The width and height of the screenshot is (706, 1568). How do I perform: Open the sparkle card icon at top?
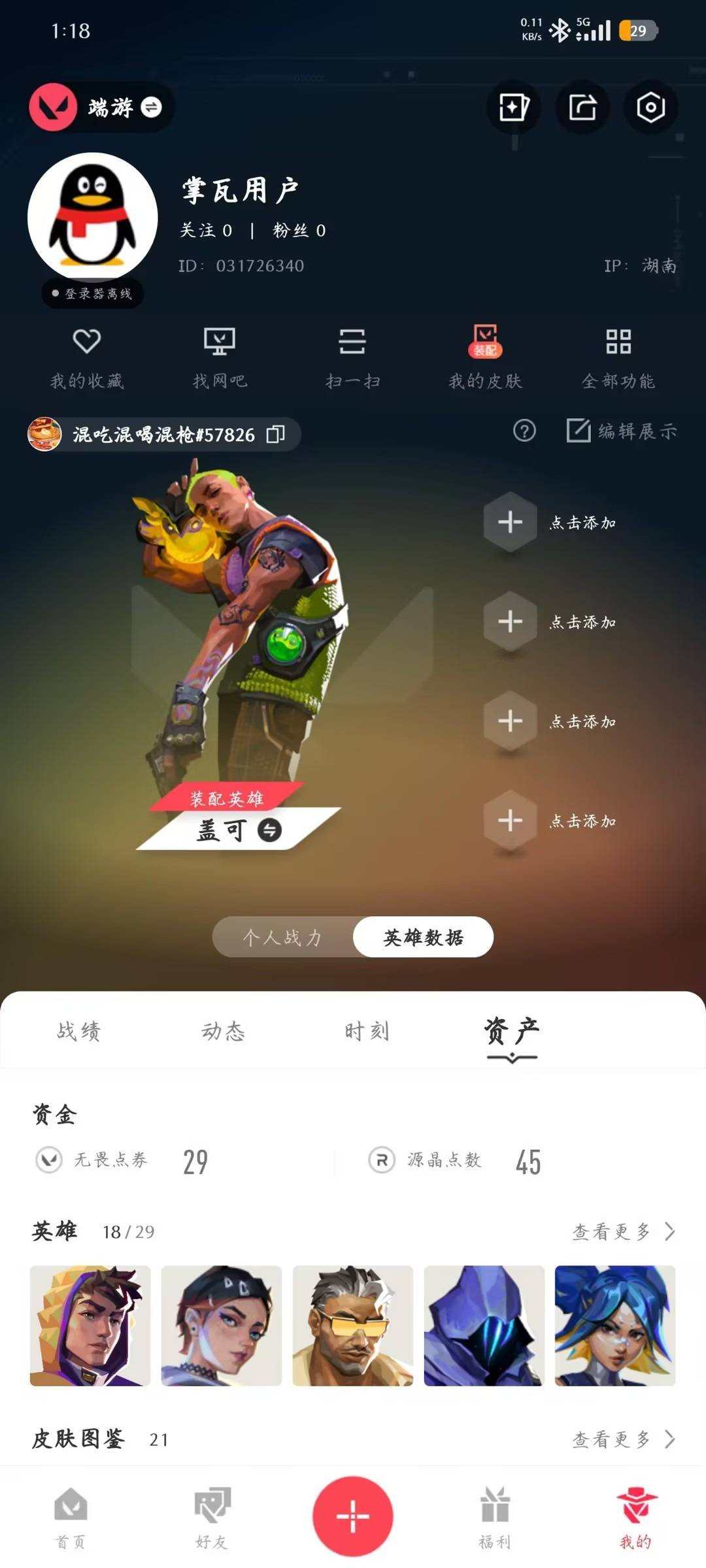click(x=514, y=107)
